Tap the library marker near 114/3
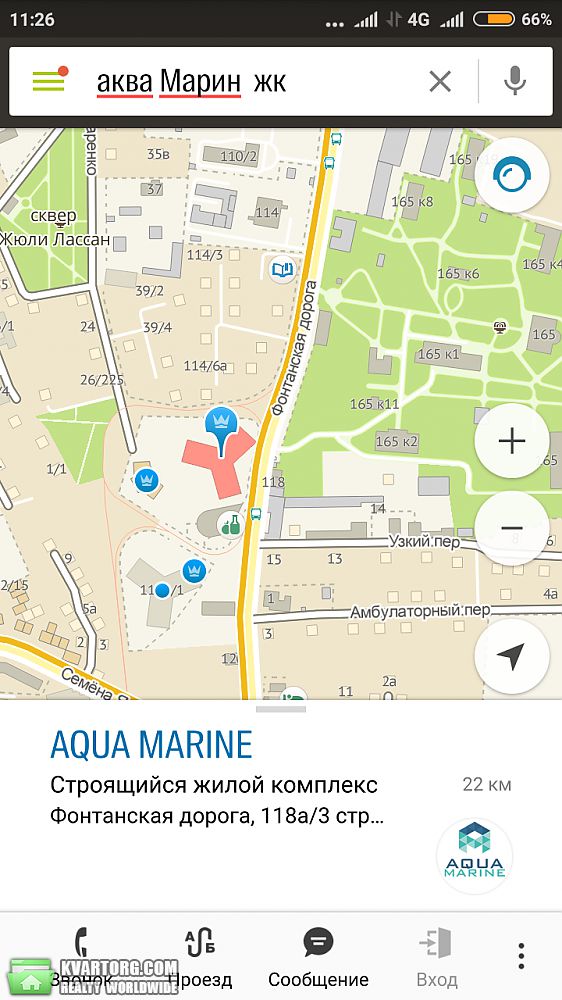 coord(281,270)
